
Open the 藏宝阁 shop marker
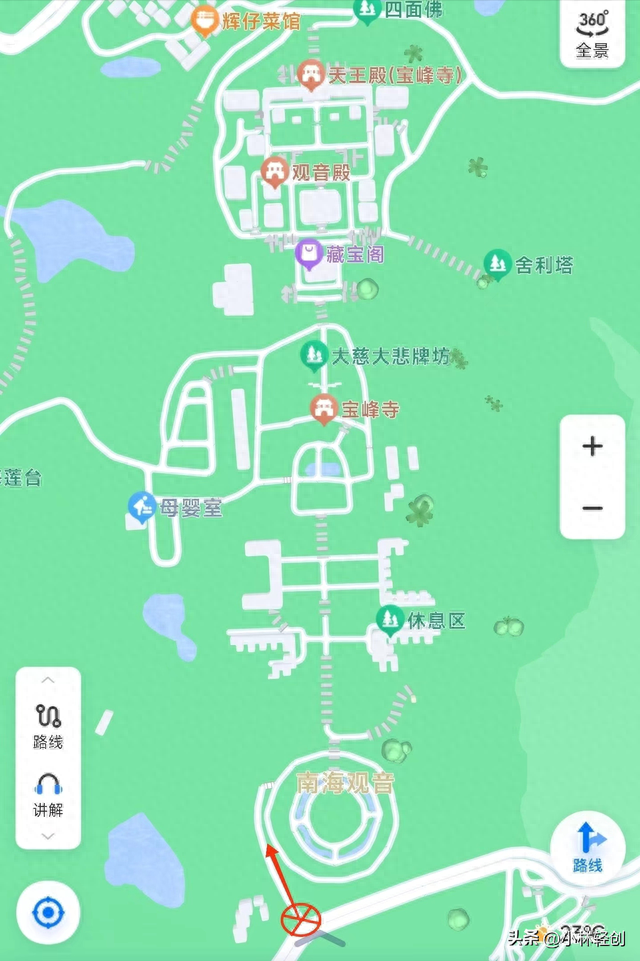tap(310, 254)
